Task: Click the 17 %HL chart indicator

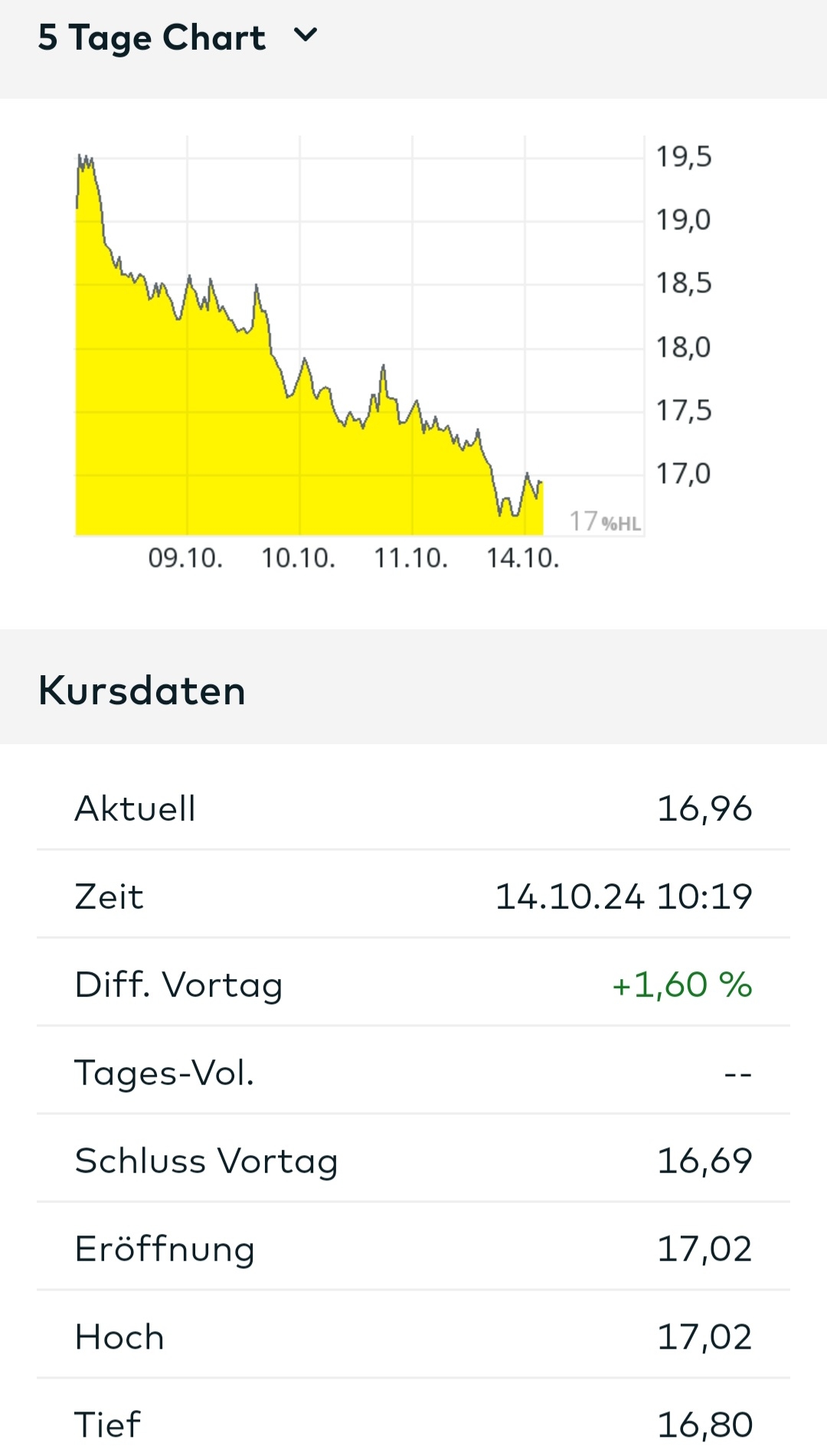Action: 605,521
